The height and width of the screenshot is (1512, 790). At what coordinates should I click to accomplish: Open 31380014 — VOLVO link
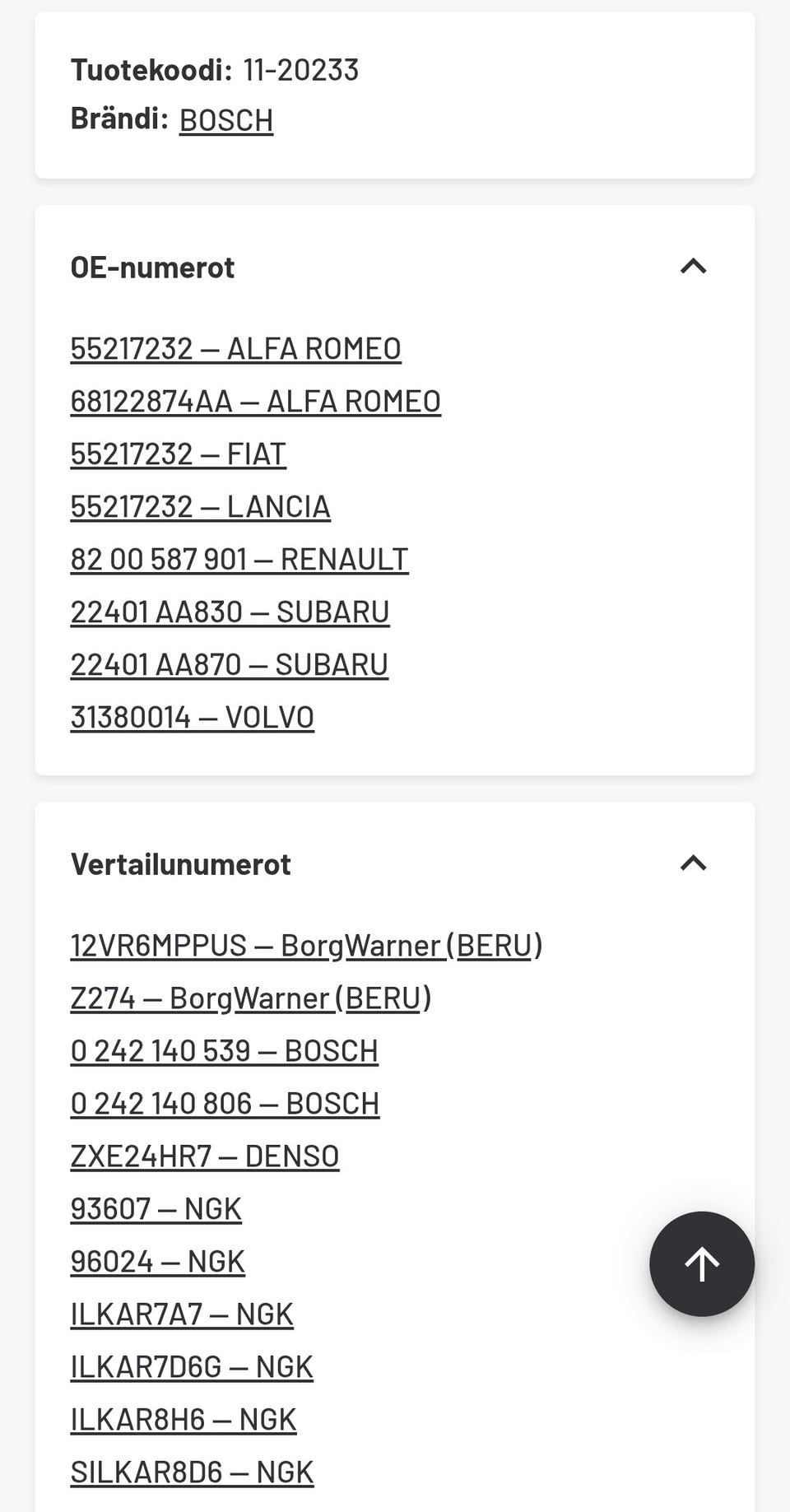pyautogui.click(x=193, y=718)
